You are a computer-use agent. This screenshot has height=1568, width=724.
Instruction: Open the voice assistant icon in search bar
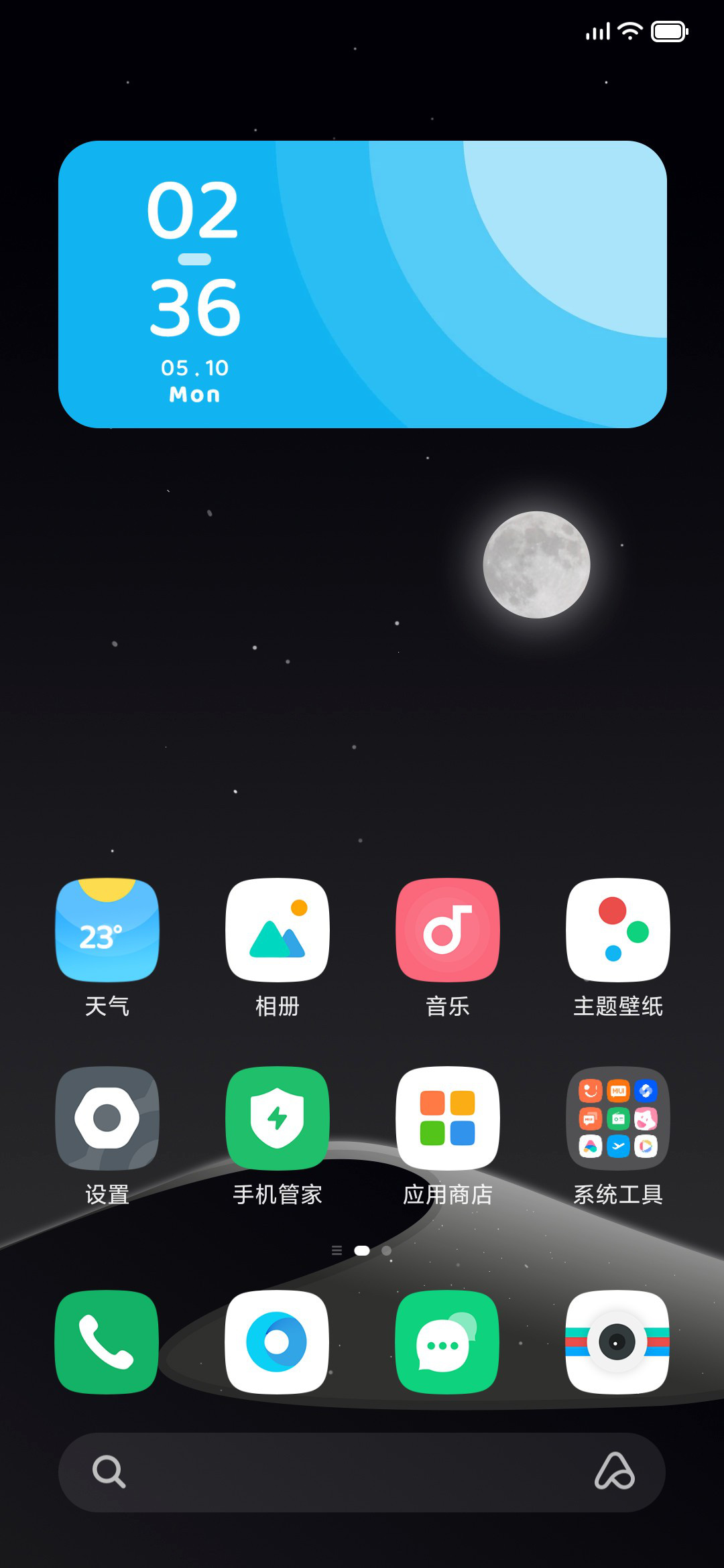click(615, 1472)
